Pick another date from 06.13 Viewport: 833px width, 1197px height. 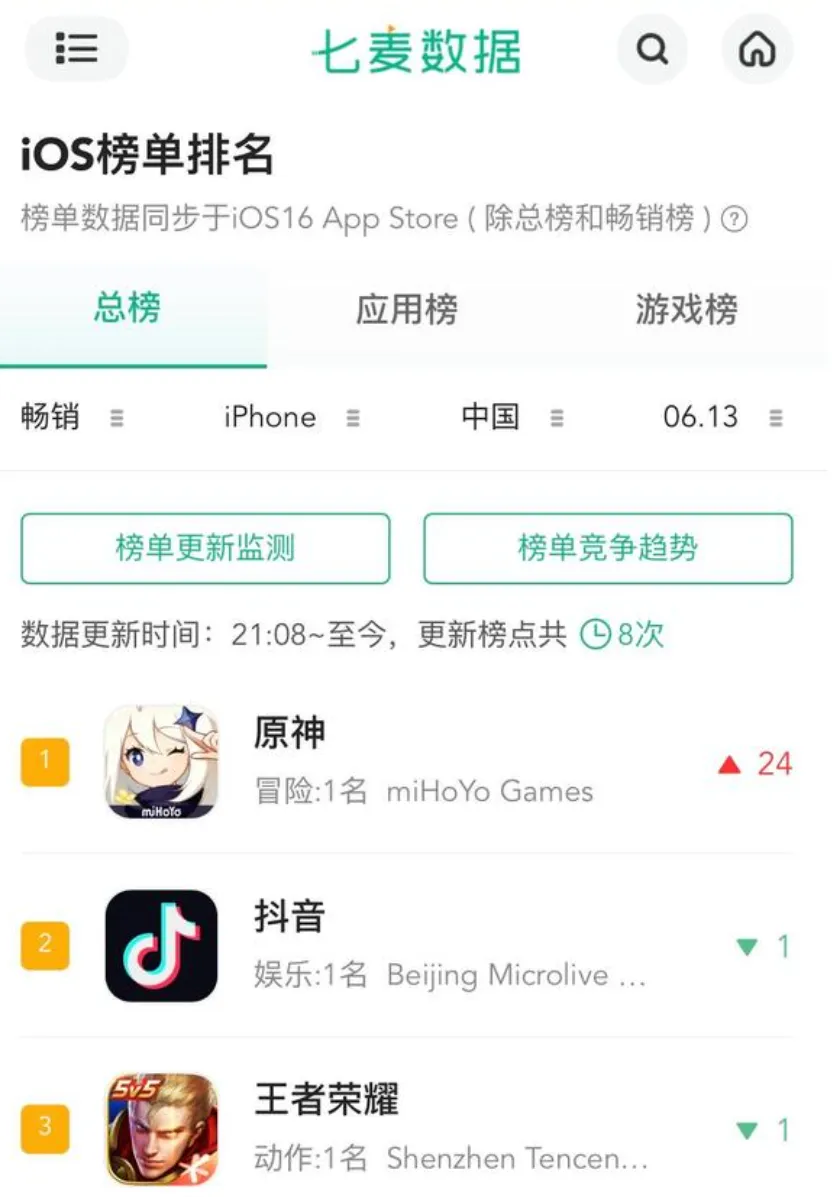coord(722,417)
